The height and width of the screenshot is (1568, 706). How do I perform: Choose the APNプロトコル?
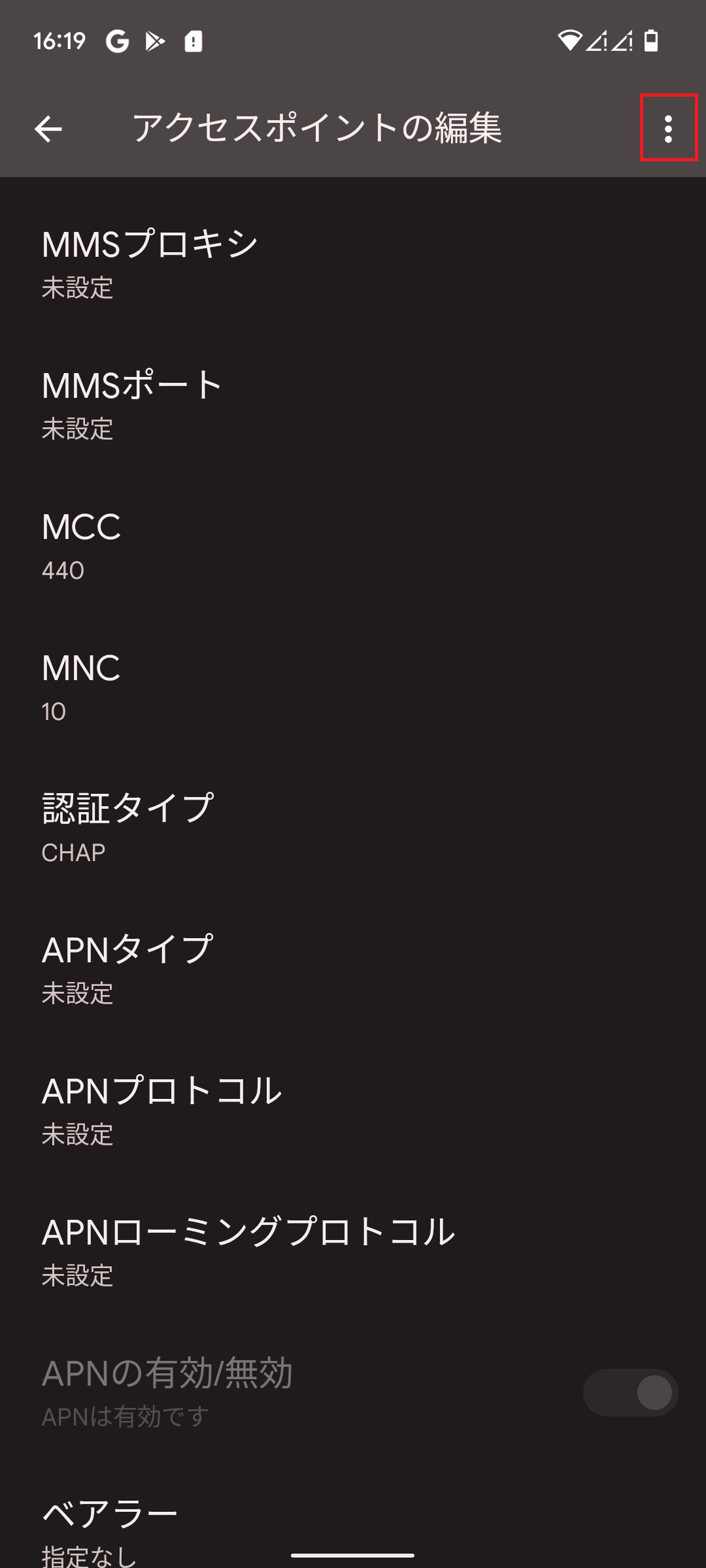coord(353,1111)
